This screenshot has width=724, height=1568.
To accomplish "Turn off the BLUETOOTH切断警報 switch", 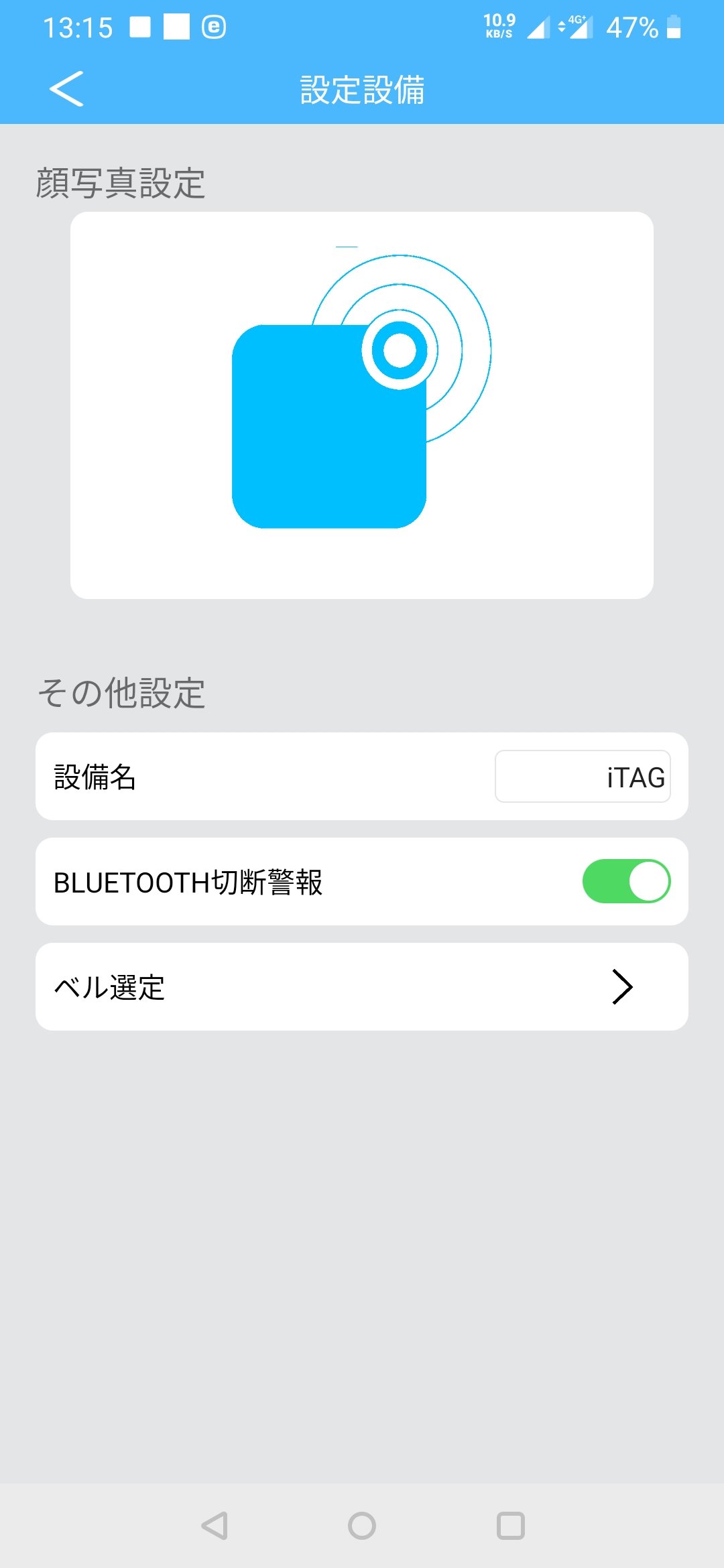I will coord(626,881).
